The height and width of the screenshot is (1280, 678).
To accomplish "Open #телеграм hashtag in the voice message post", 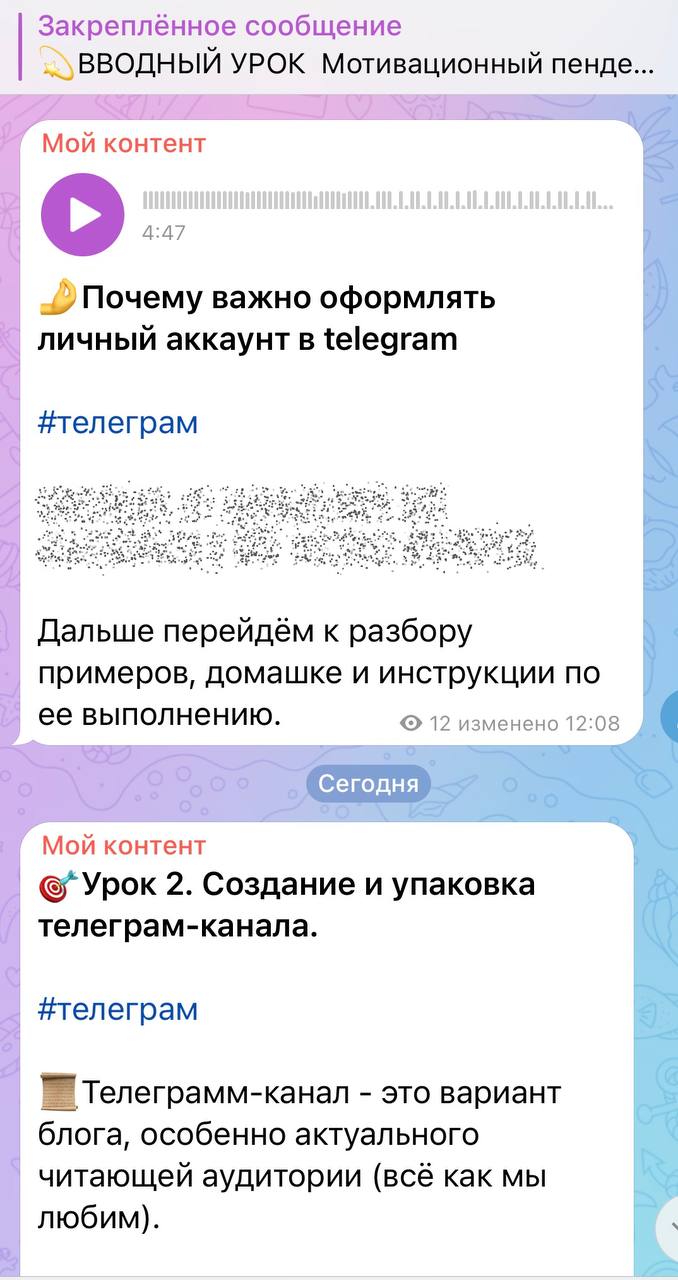I will tap(118, 423).
